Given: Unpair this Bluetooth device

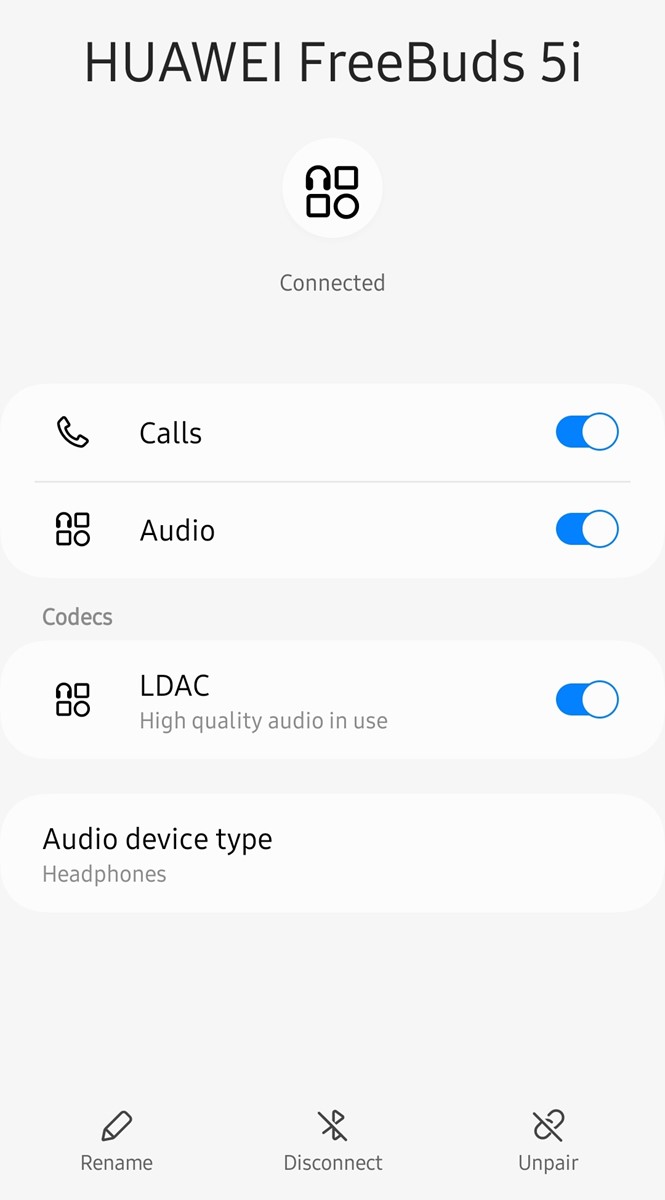Looking at the screenshot, I should click(x=548, y=1140).
